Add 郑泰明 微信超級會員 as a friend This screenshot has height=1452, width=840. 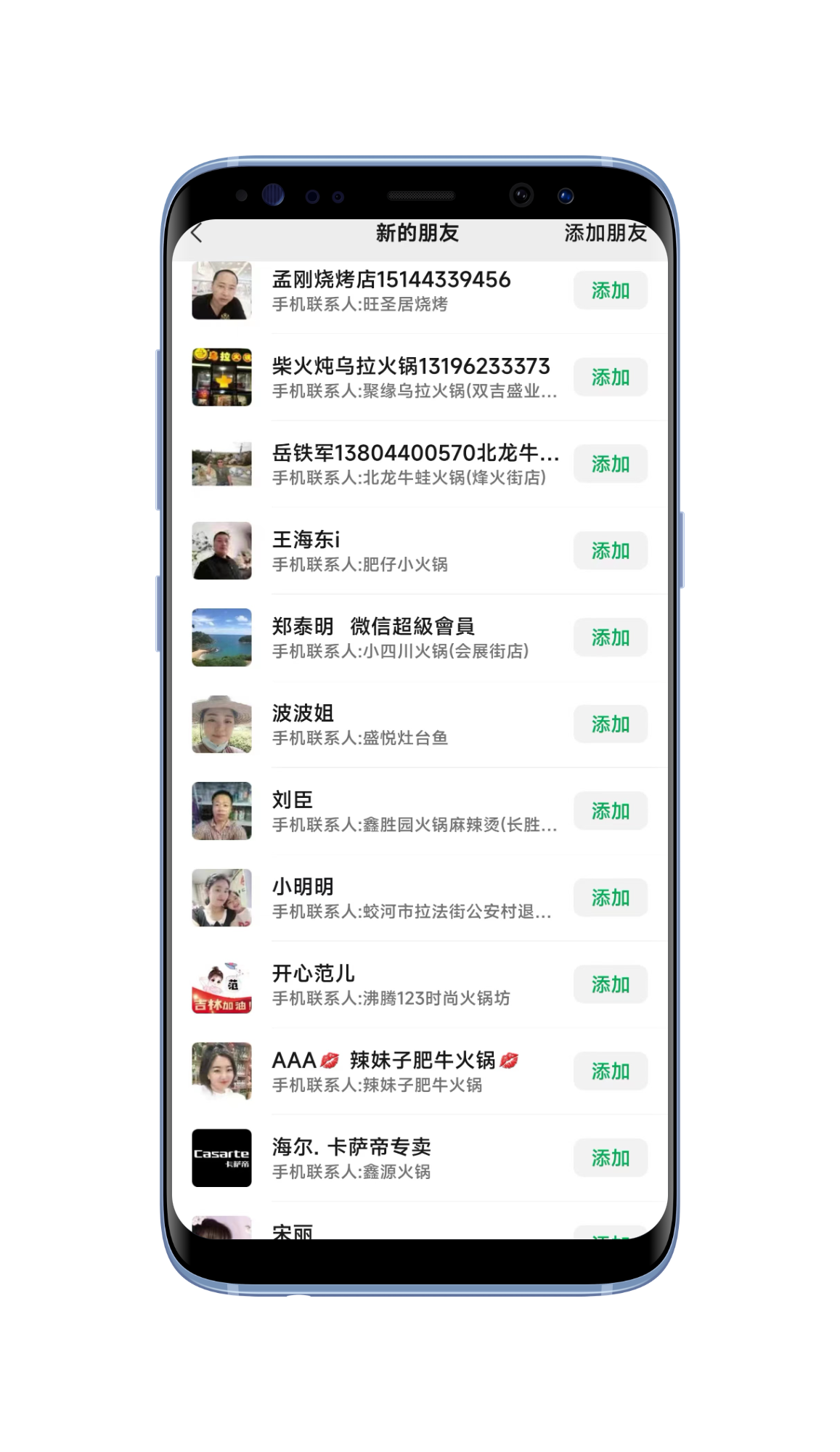[610, 637]
